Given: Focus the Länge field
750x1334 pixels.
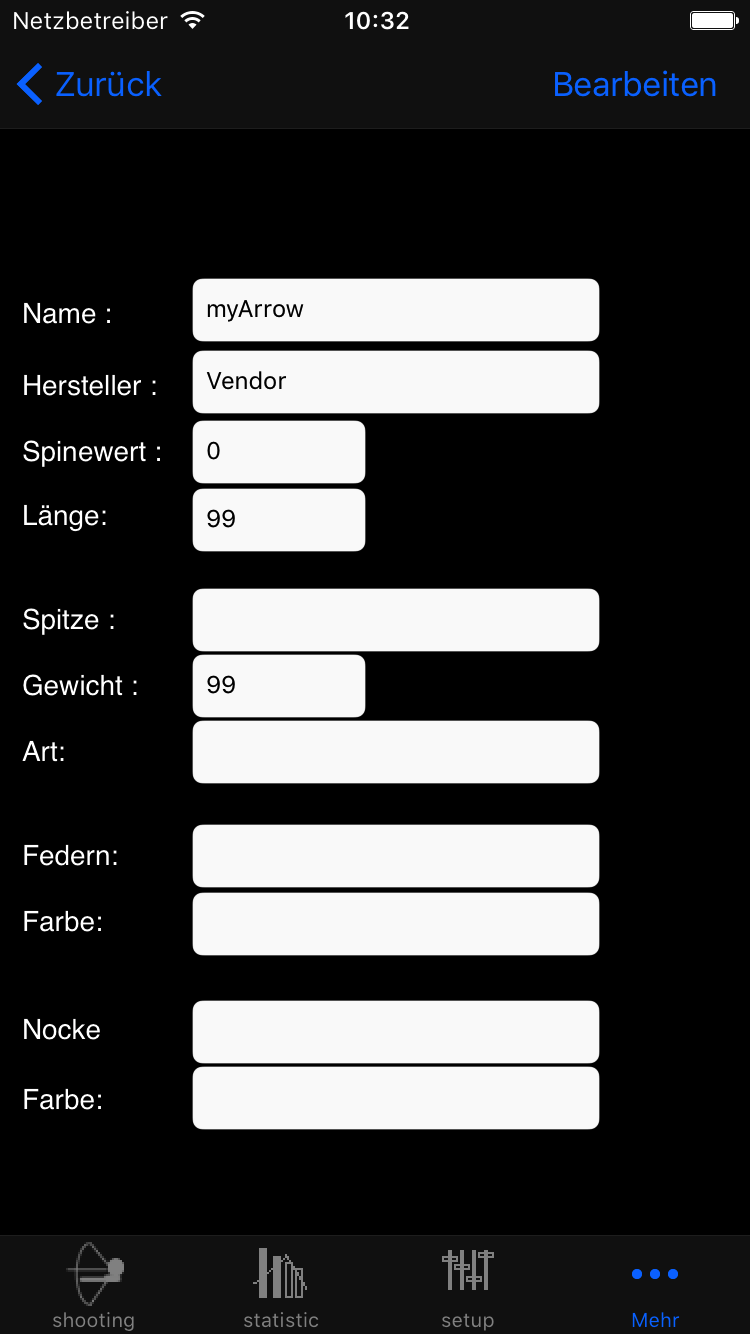Looking at the screenshot, I should pos(278,520).
